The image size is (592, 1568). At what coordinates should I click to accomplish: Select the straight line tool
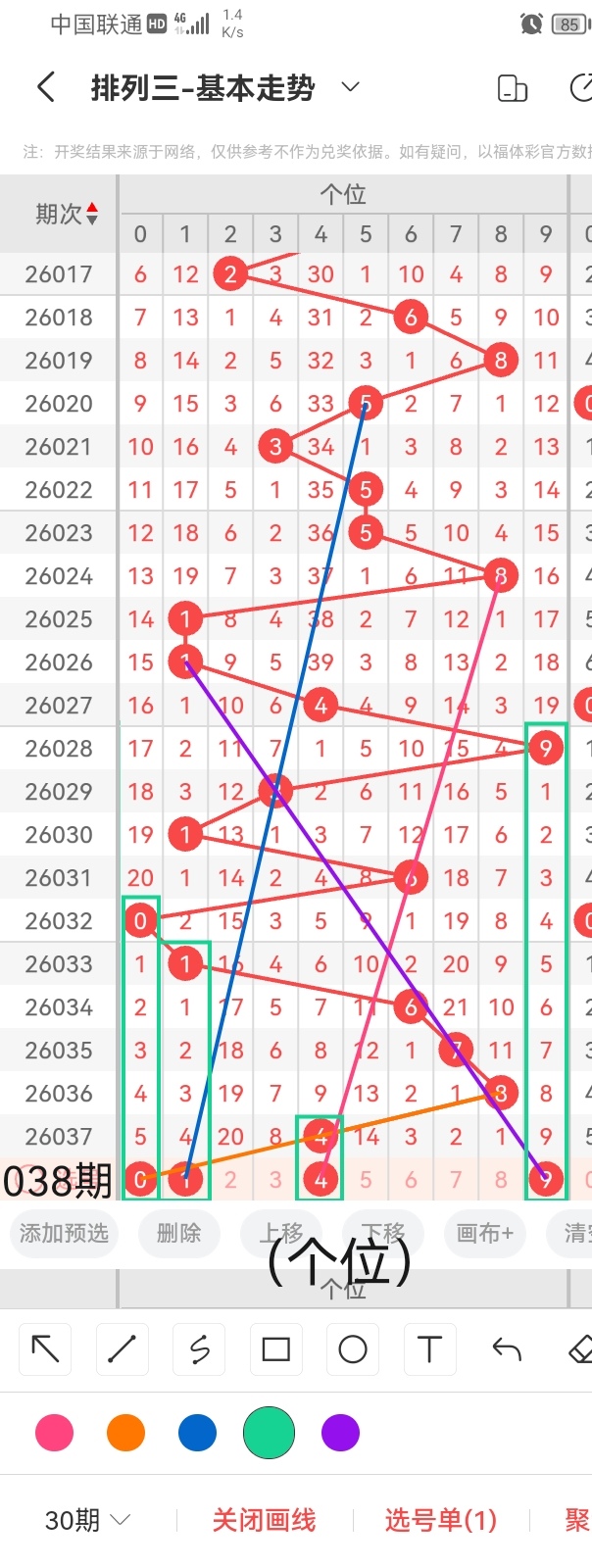coord(123,1349)
